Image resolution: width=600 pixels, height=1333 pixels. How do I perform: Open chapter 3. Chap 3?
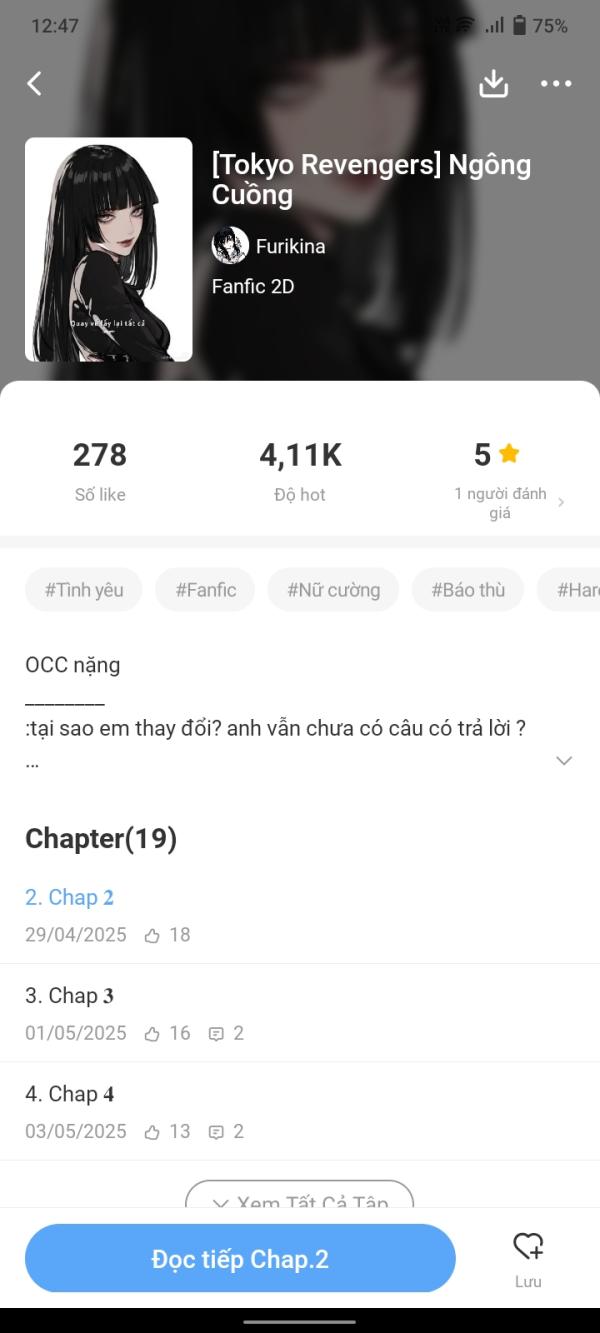coord(70,996)
